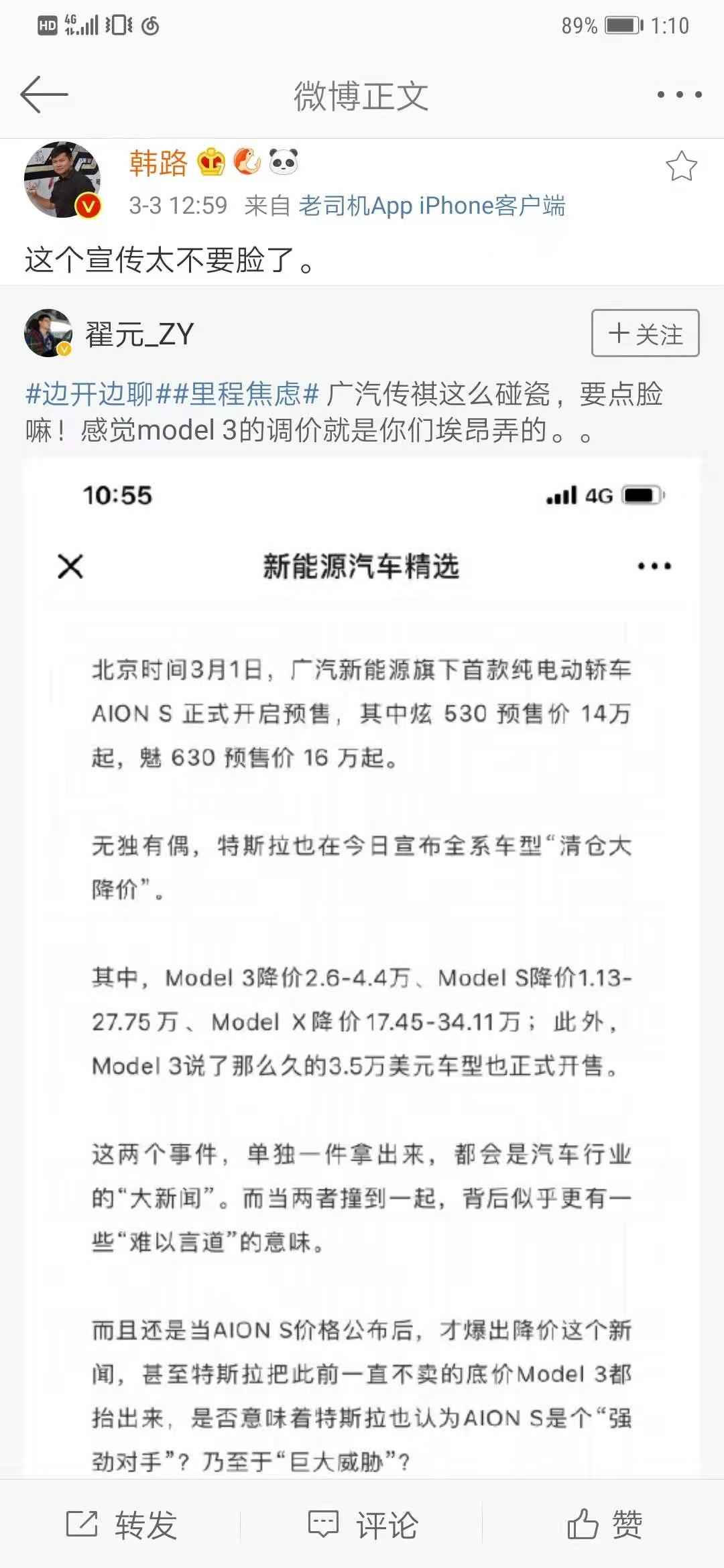Follow 翟元_ZY with the 关注 button
The width and height of the screenshot is (724, 1568).
click(645, 333)
